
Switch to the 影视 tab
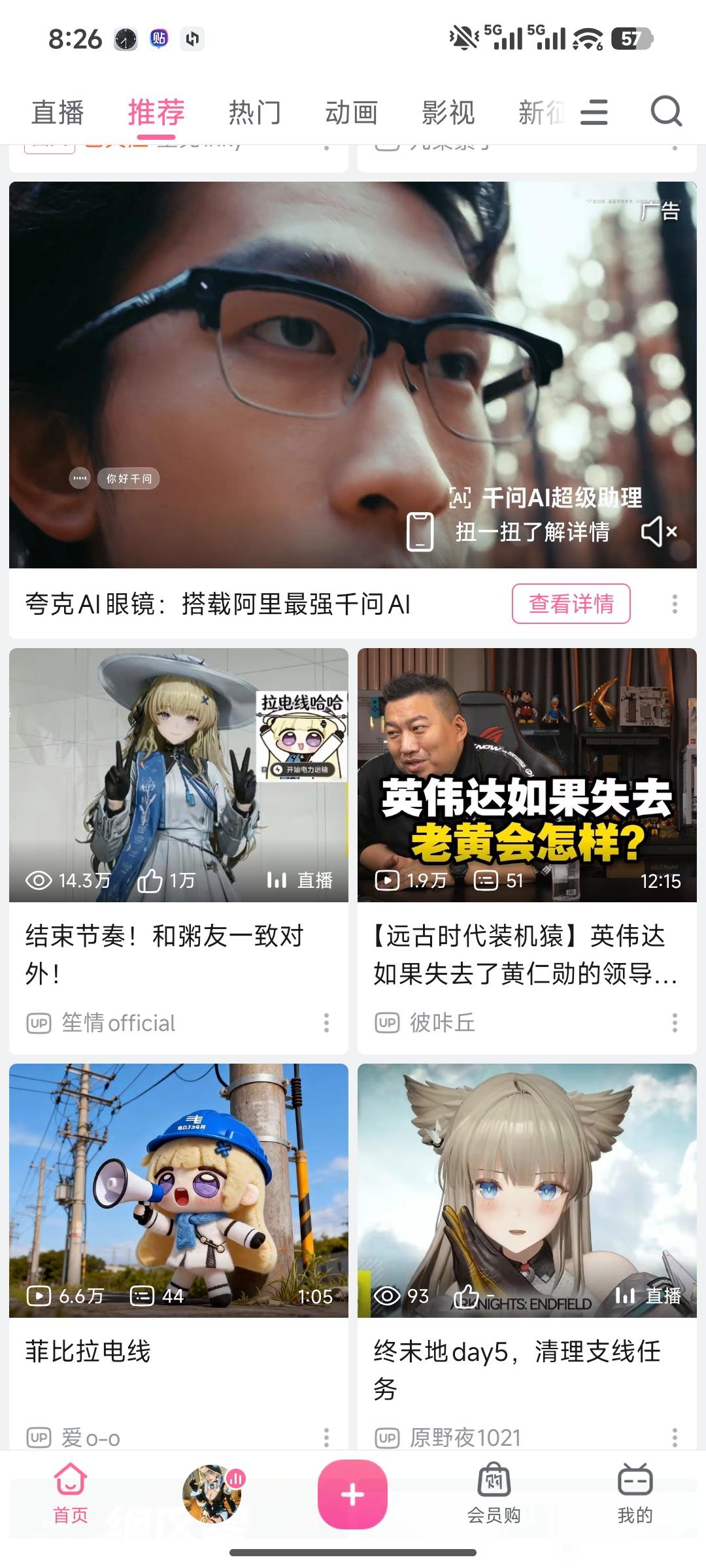click(448, 112)
